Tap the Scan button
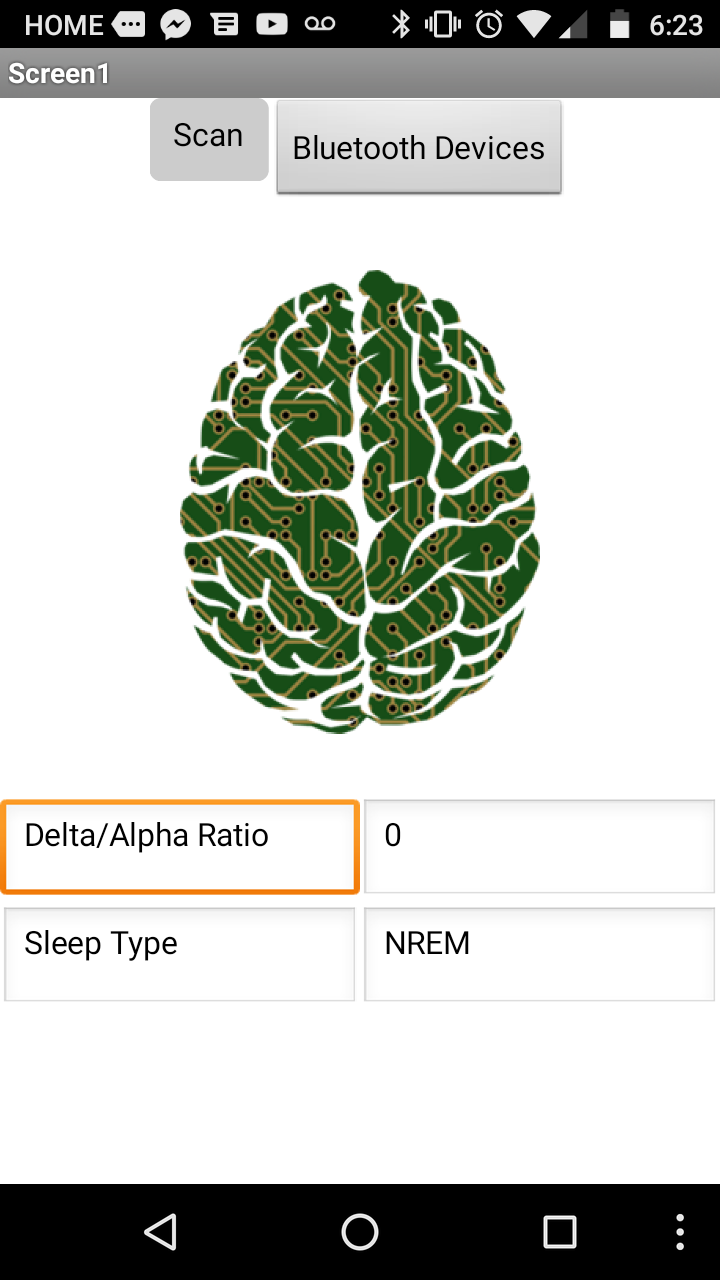Viewport: 720px width, 1280px height. (209, 139)
